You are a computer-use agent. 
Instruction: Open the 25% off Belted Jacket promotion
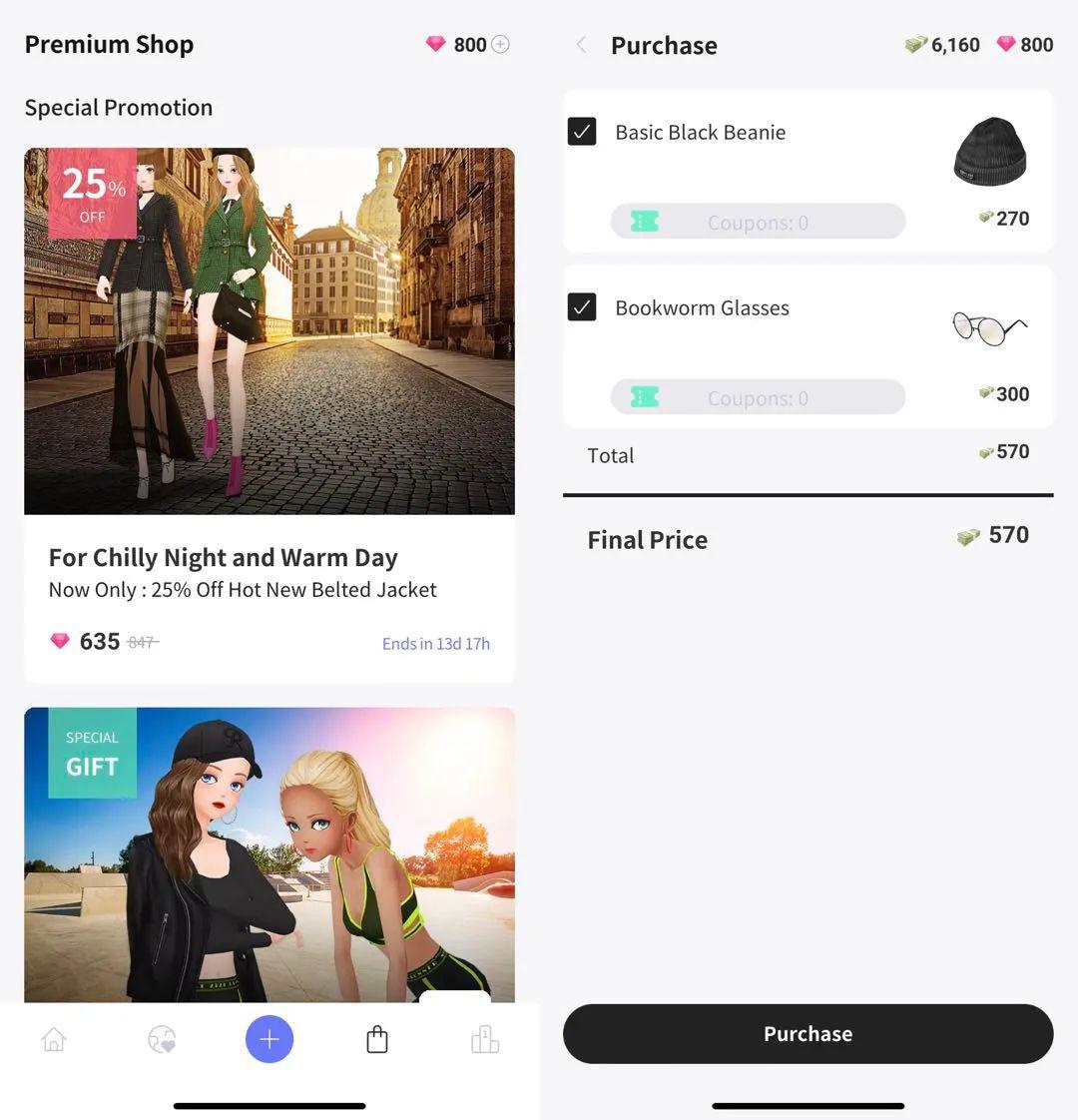tap(269, 414)
